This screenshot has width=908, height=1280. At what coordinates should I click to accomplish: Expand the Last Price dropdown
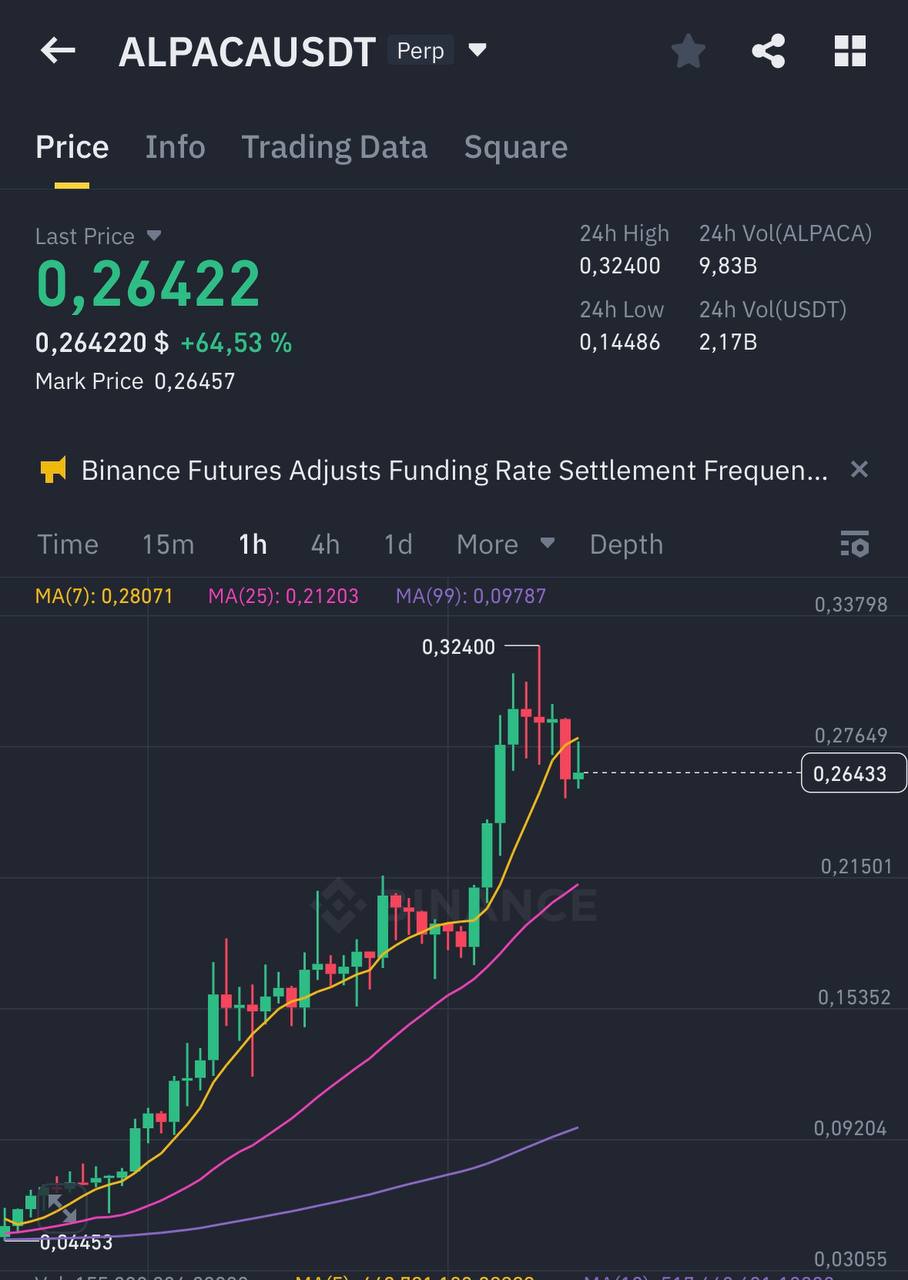pos(154,236)
